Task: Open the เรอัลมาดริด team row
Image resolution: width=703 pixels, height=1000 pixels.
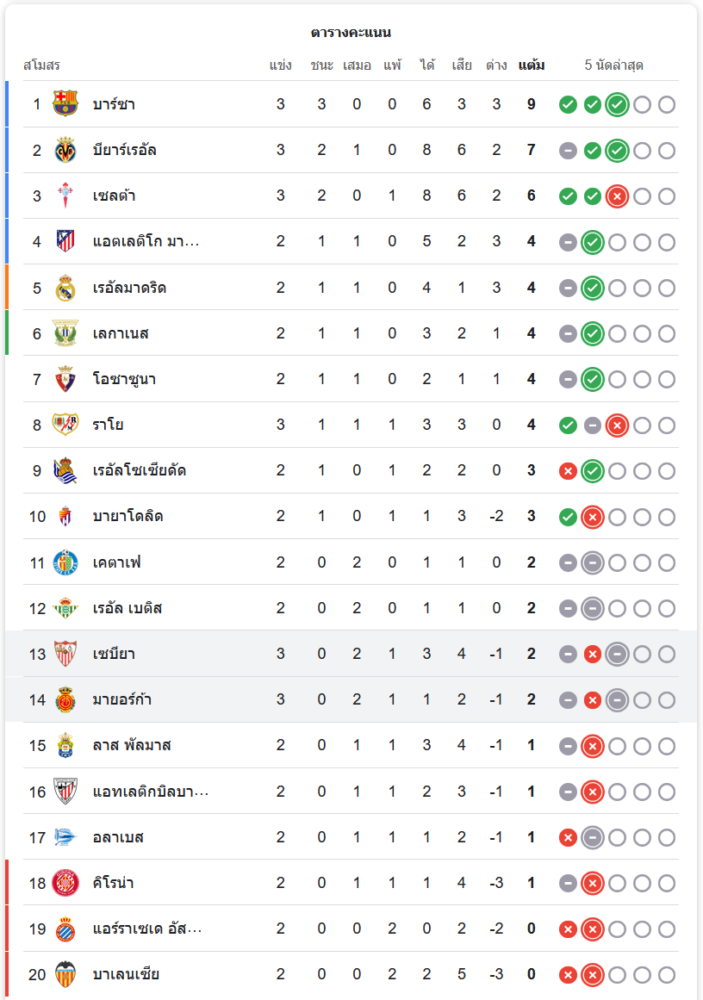Action: pyautogui.click(x=130, y=288)
